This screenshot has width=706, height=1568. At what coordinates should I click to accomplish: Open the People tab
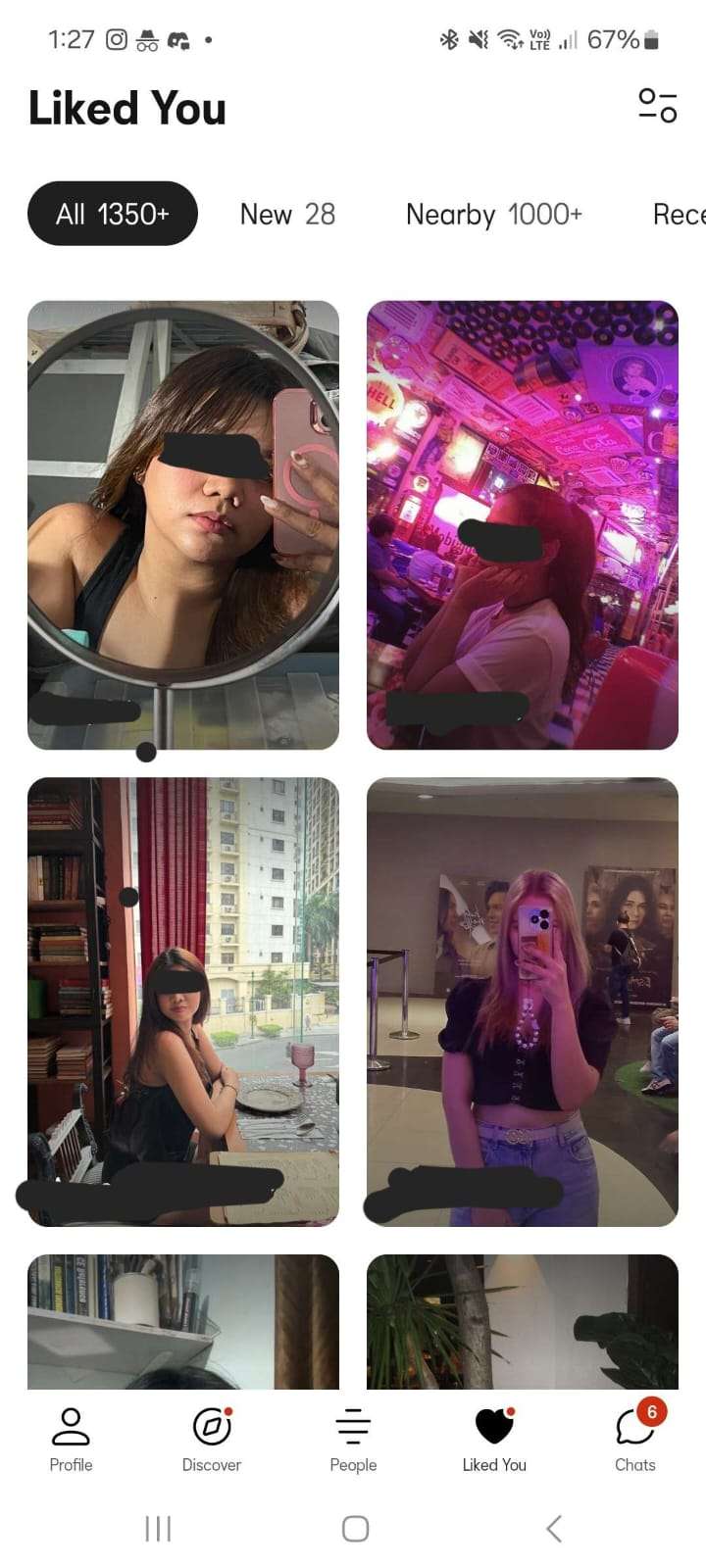(353, 1439)
